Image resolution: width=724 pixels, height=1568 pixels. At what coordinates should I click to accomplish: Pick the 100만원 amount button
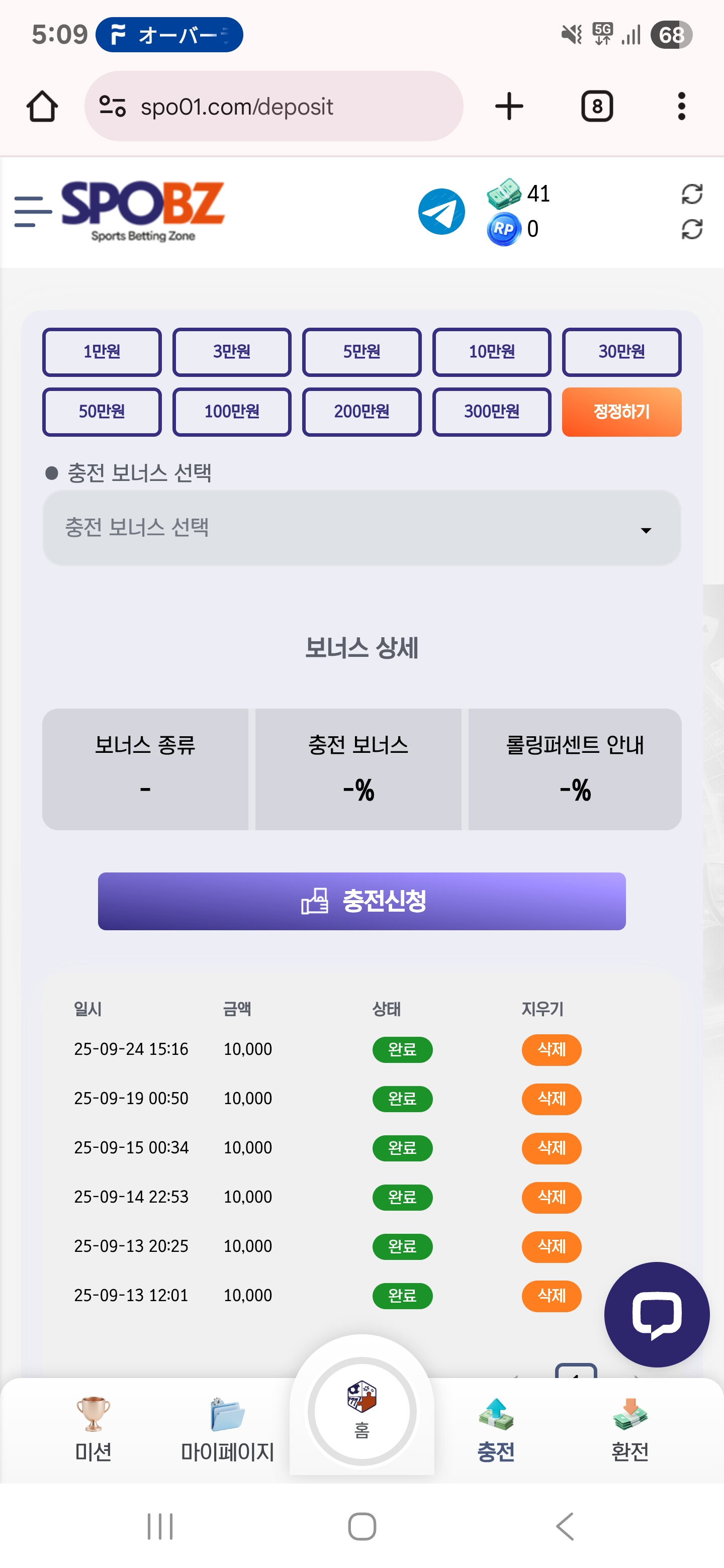coord(231,412)
